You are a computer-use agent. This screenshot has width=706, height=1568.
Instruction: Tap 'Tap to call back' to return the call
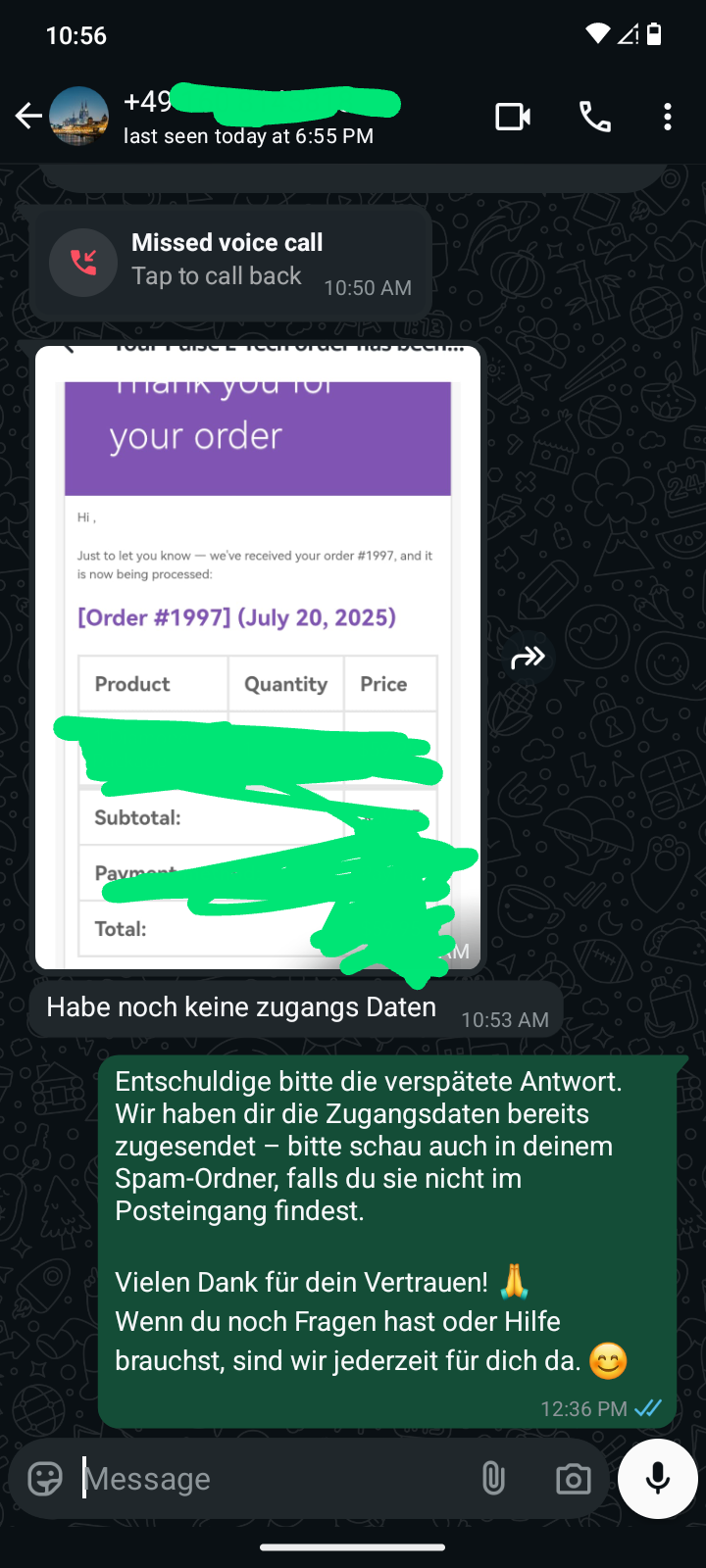click(218, 276)
